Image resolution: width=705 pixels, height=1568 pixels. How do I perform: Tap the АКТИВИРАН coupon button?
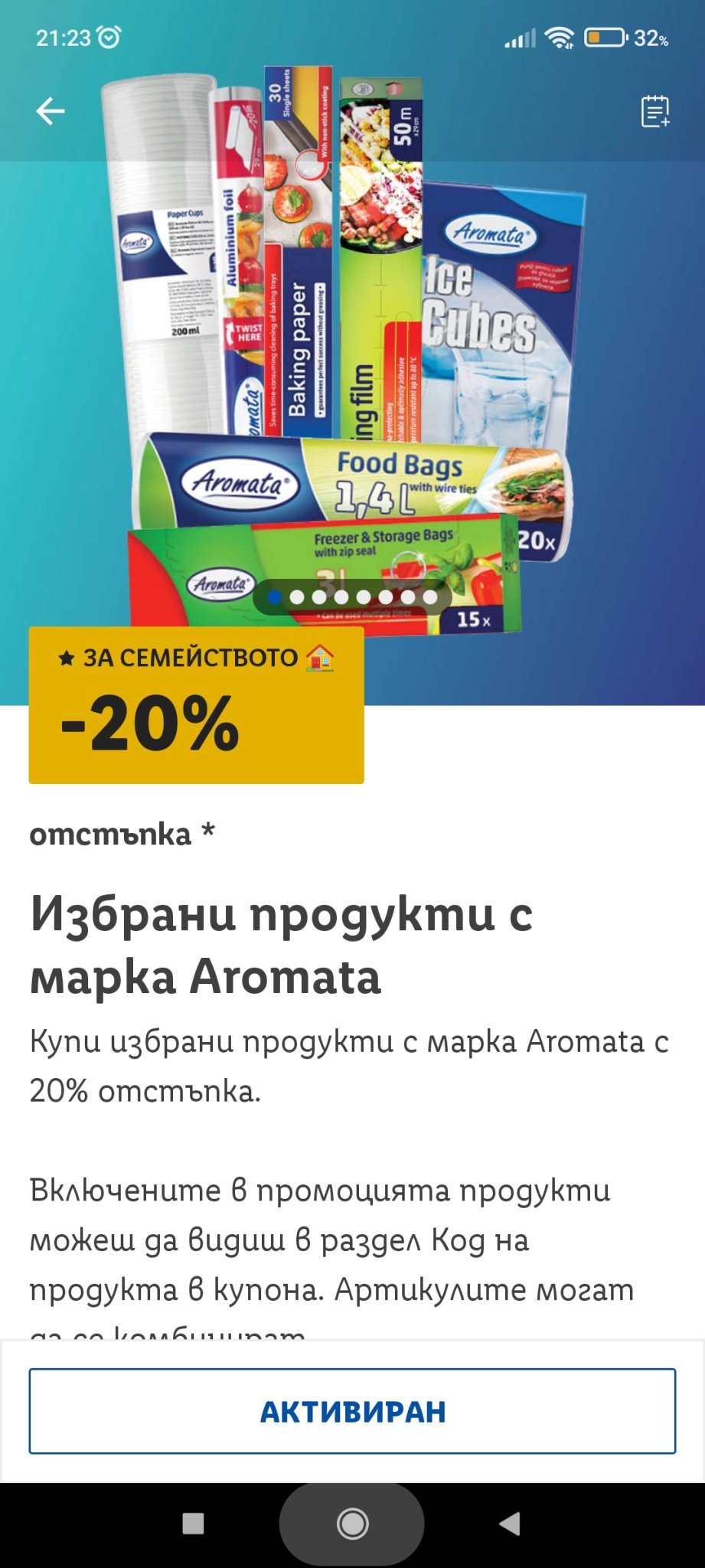[352, 1411]
